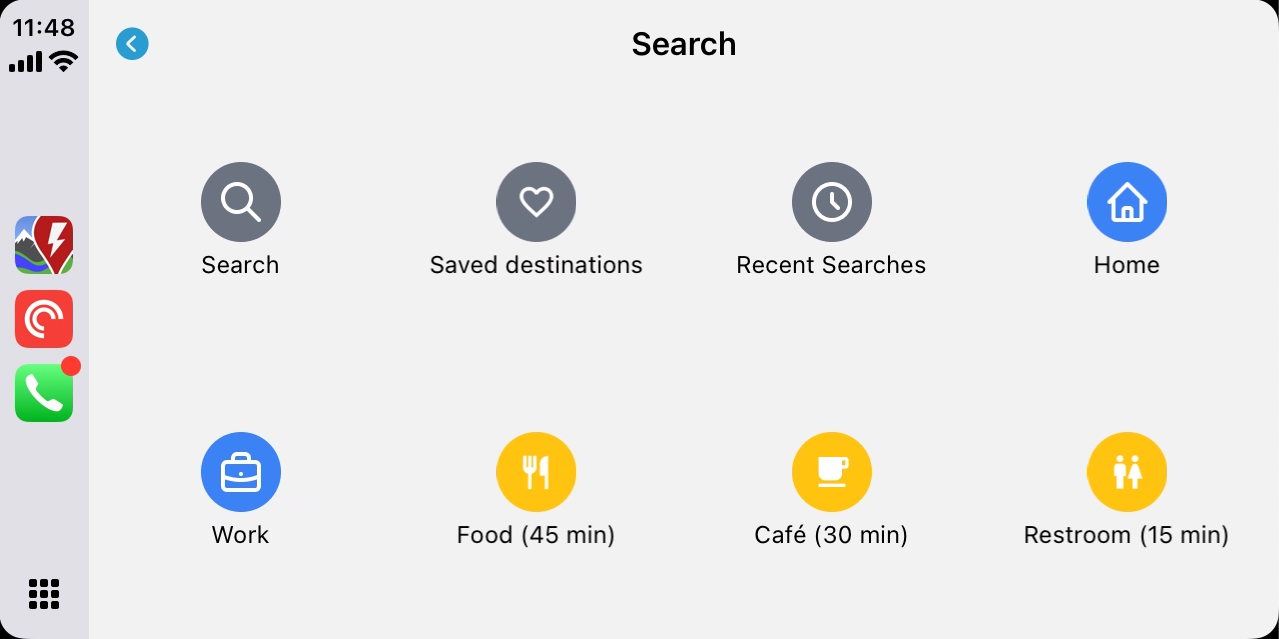Open the EV navigation app in sidebar
The height and width of the screenshot is (639, 1279).
point(44,245)
